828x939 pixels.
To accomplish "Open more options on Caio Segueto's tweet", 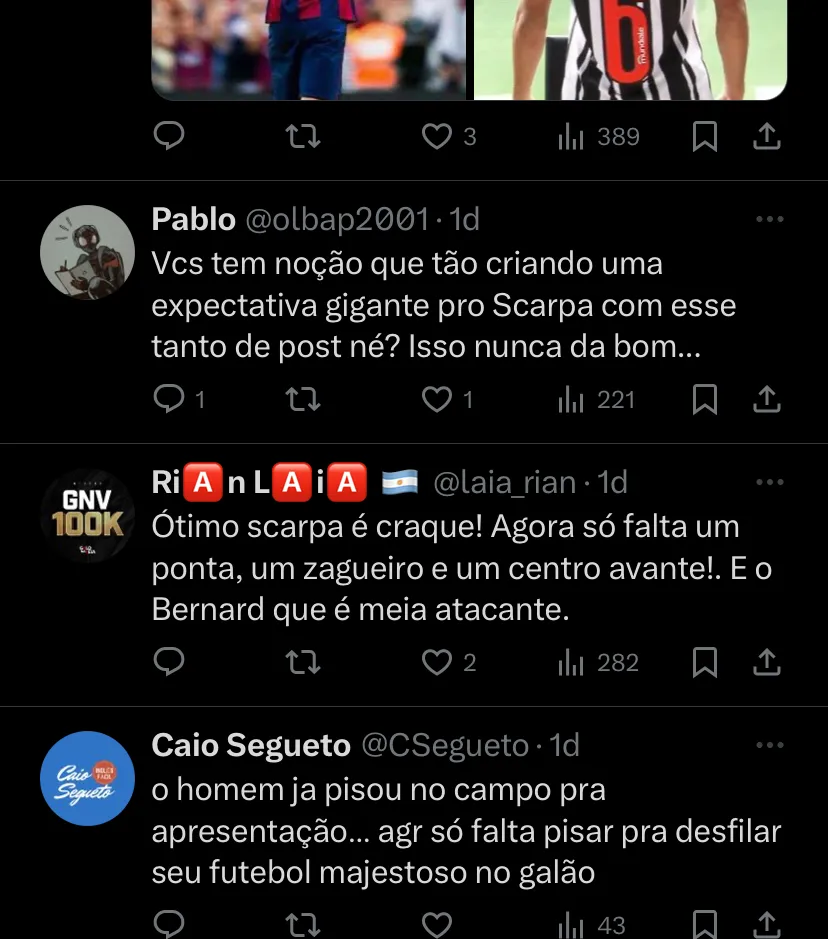I will (769, 745).
